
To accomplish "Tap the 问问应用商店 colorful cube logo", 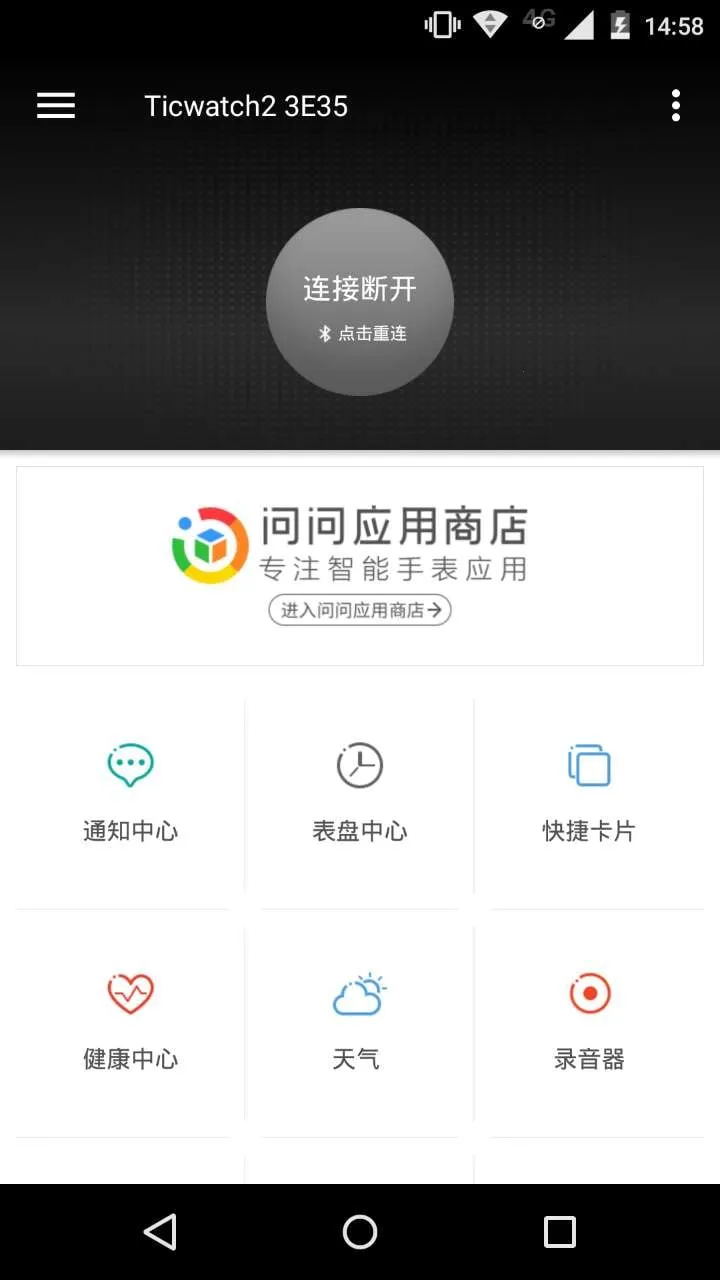I will pyautogui.click(x=208, y=545).
